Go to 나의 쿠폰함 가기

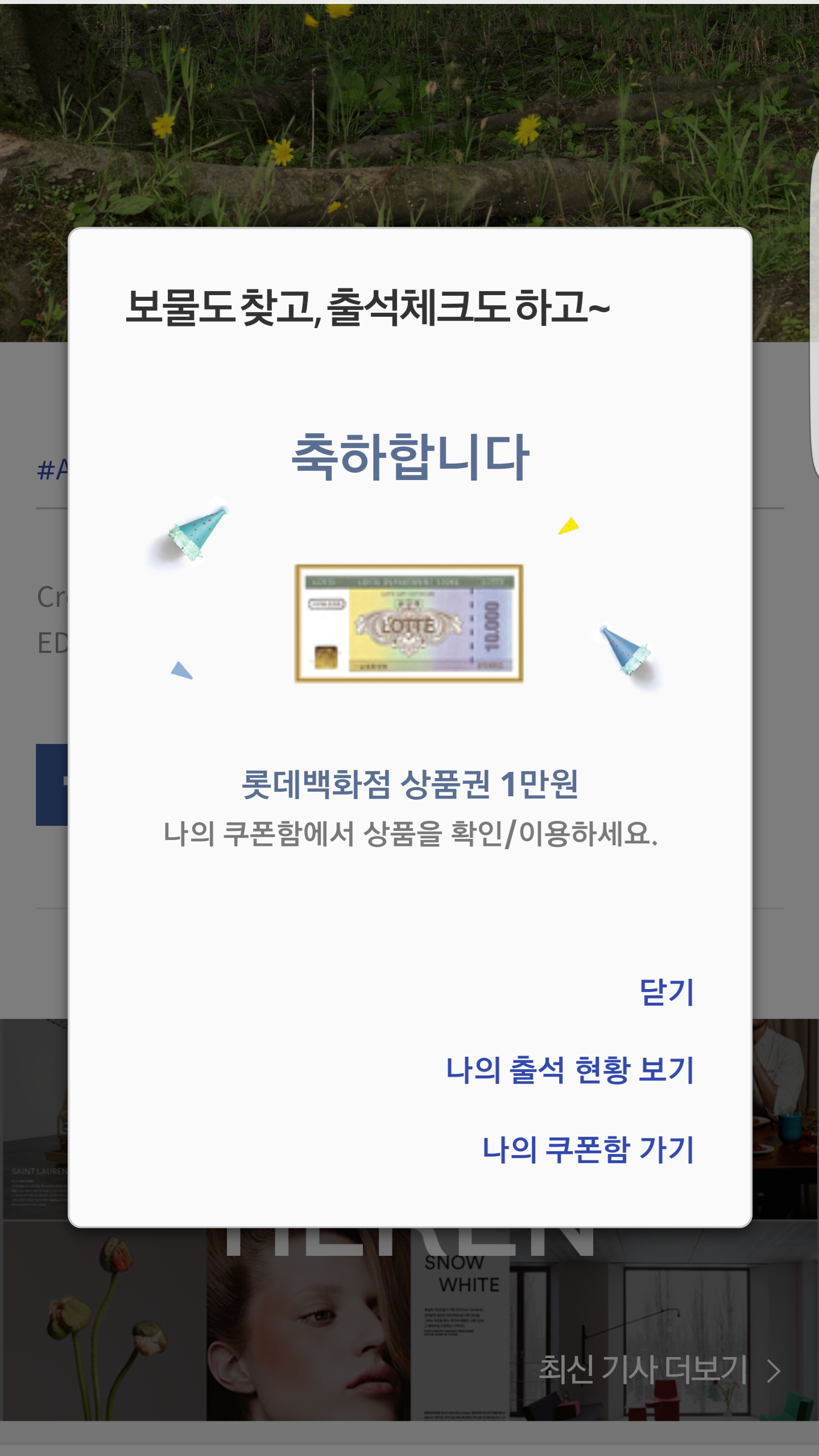click(588, 1149)
